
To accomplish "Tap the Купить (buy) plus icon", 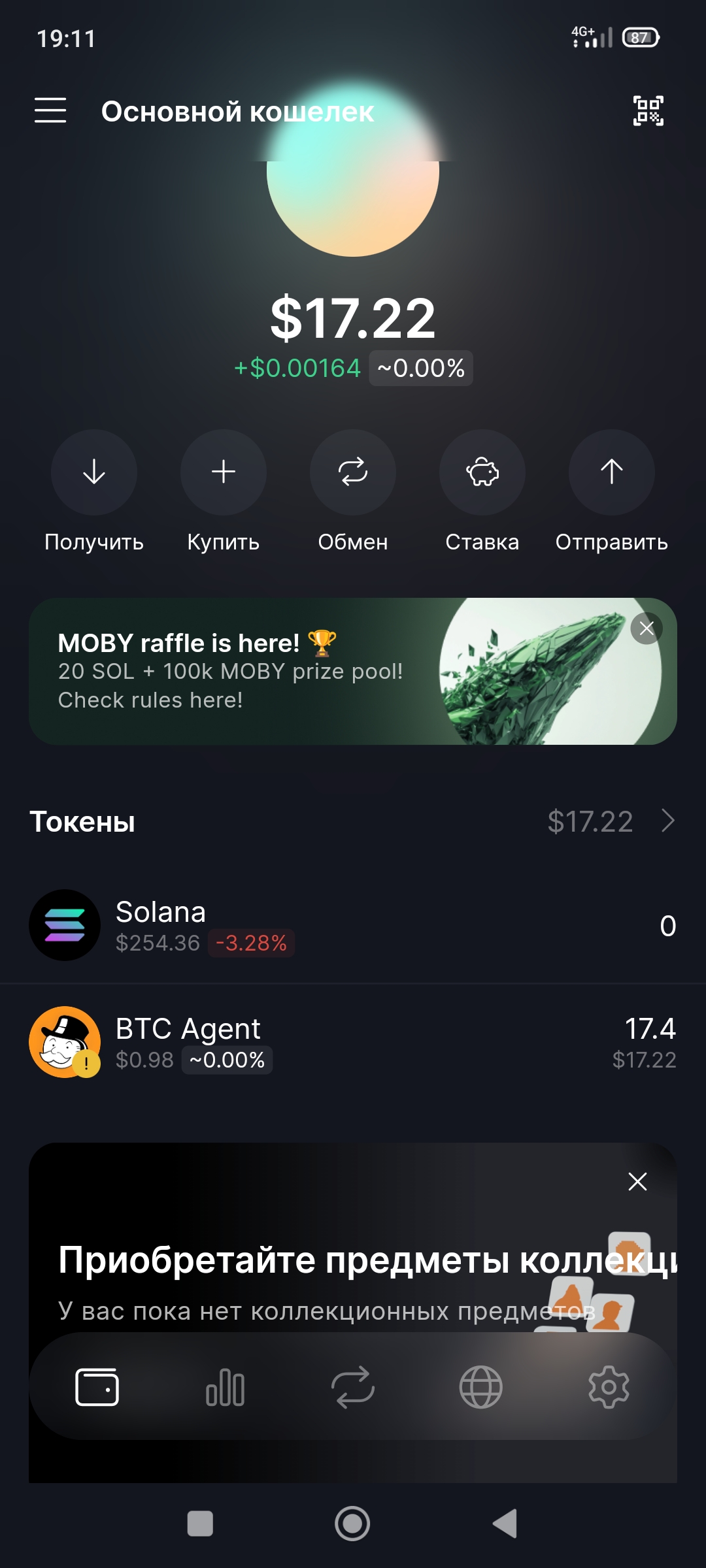I will (x=223, y=473).
